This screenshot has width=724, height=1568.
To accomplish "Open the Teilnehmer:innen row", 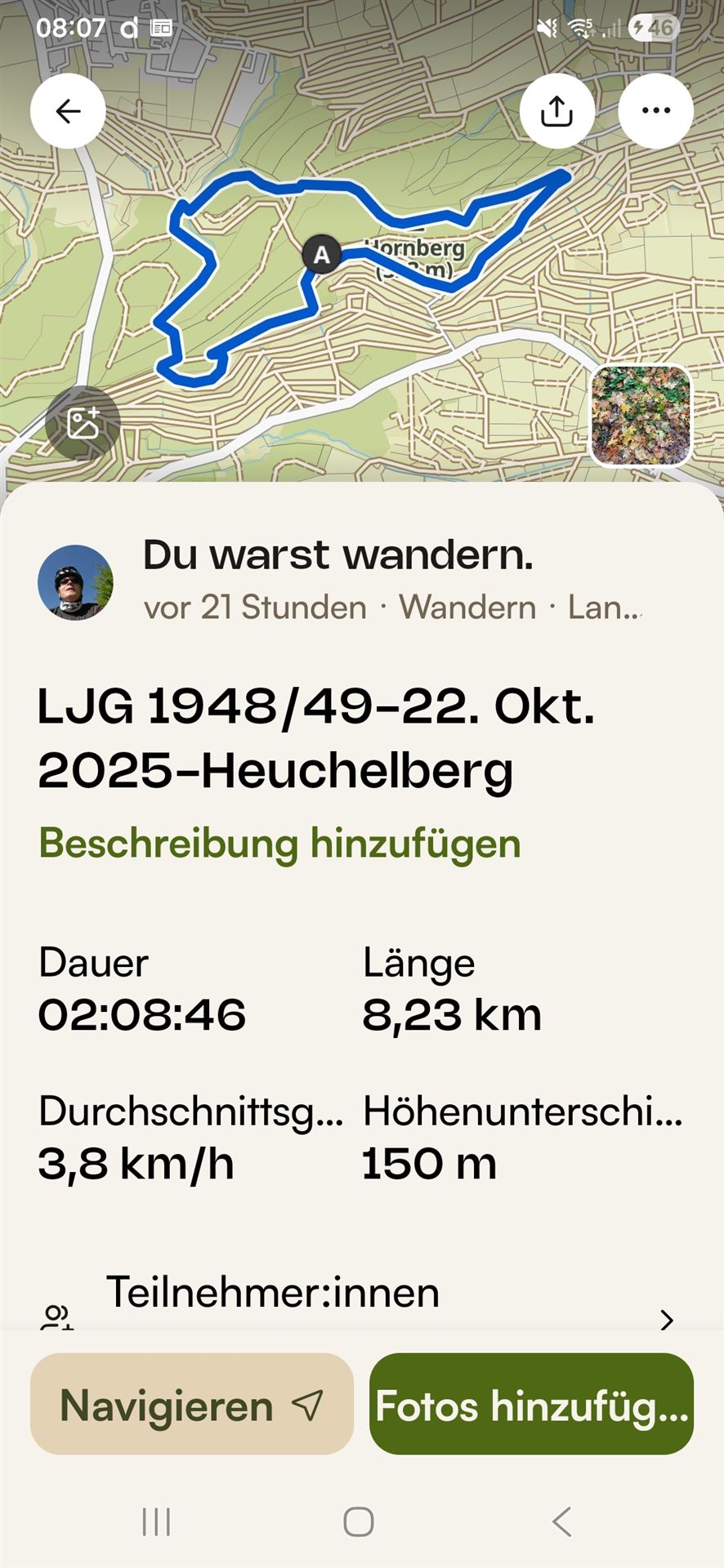I will pyautogui.click(x=360, y=1302).
